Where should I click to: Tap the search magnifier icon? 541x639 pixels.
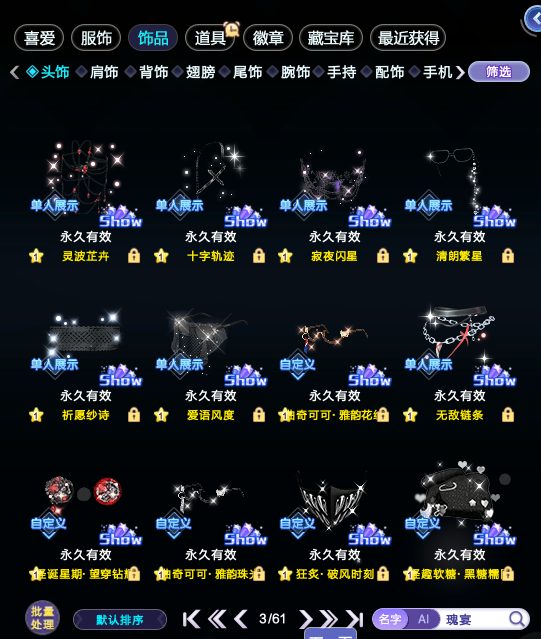(517, 619)
